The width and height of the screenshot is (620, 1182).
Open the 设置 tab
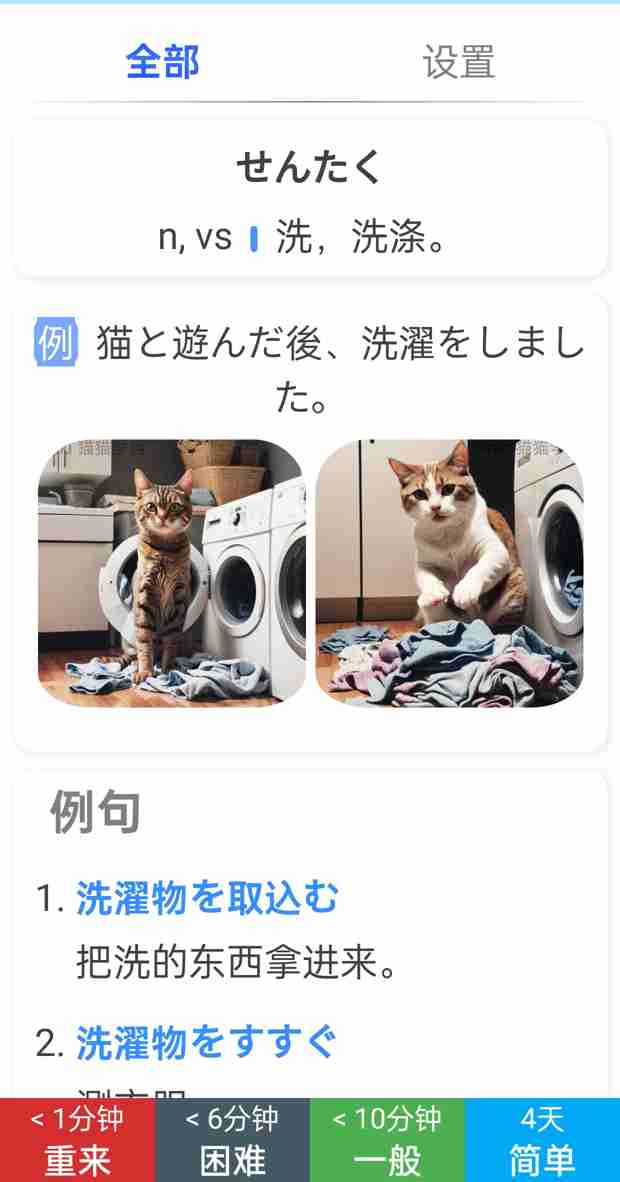pyautogui.click(x=458, y=62)
